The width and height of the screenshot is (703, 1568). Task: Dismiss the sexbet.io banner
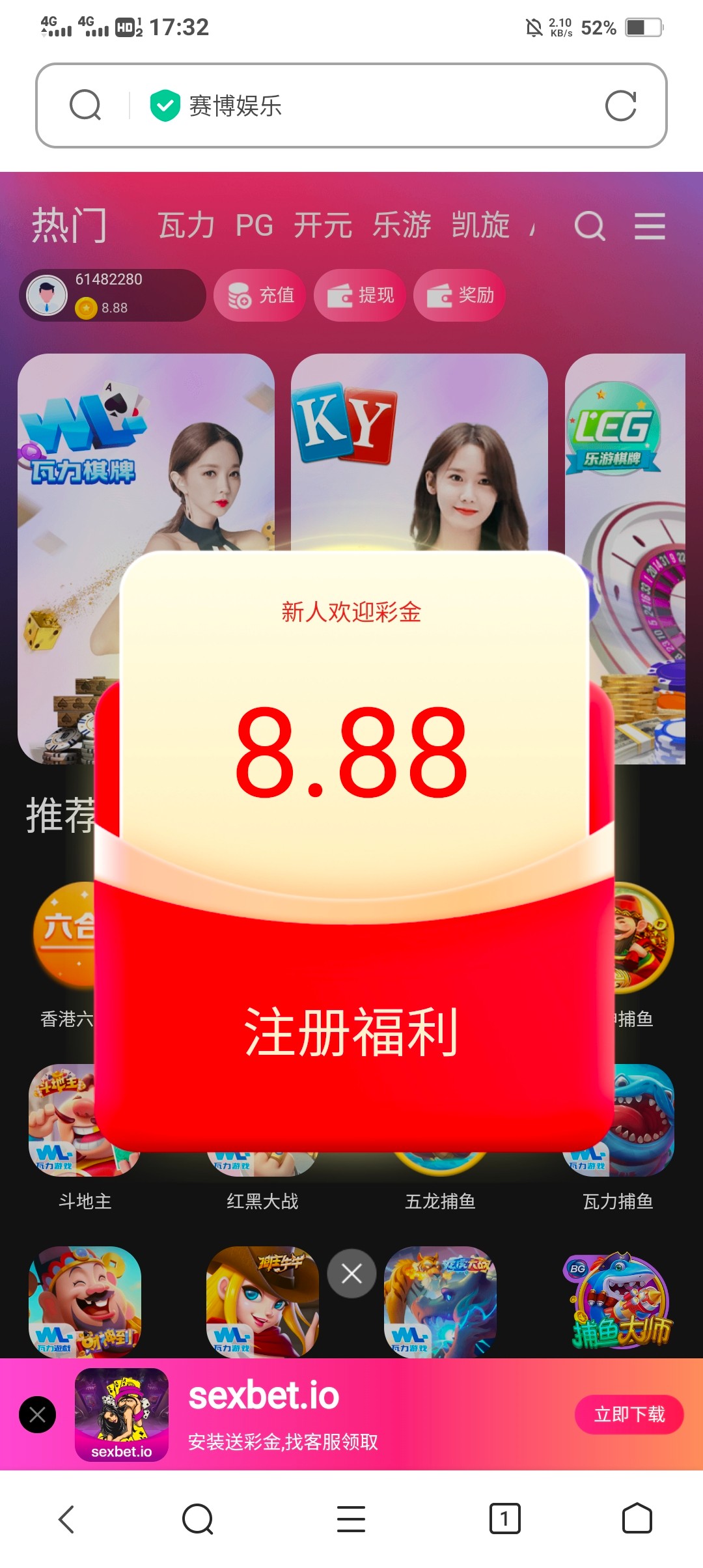[x=38, y=1414]
